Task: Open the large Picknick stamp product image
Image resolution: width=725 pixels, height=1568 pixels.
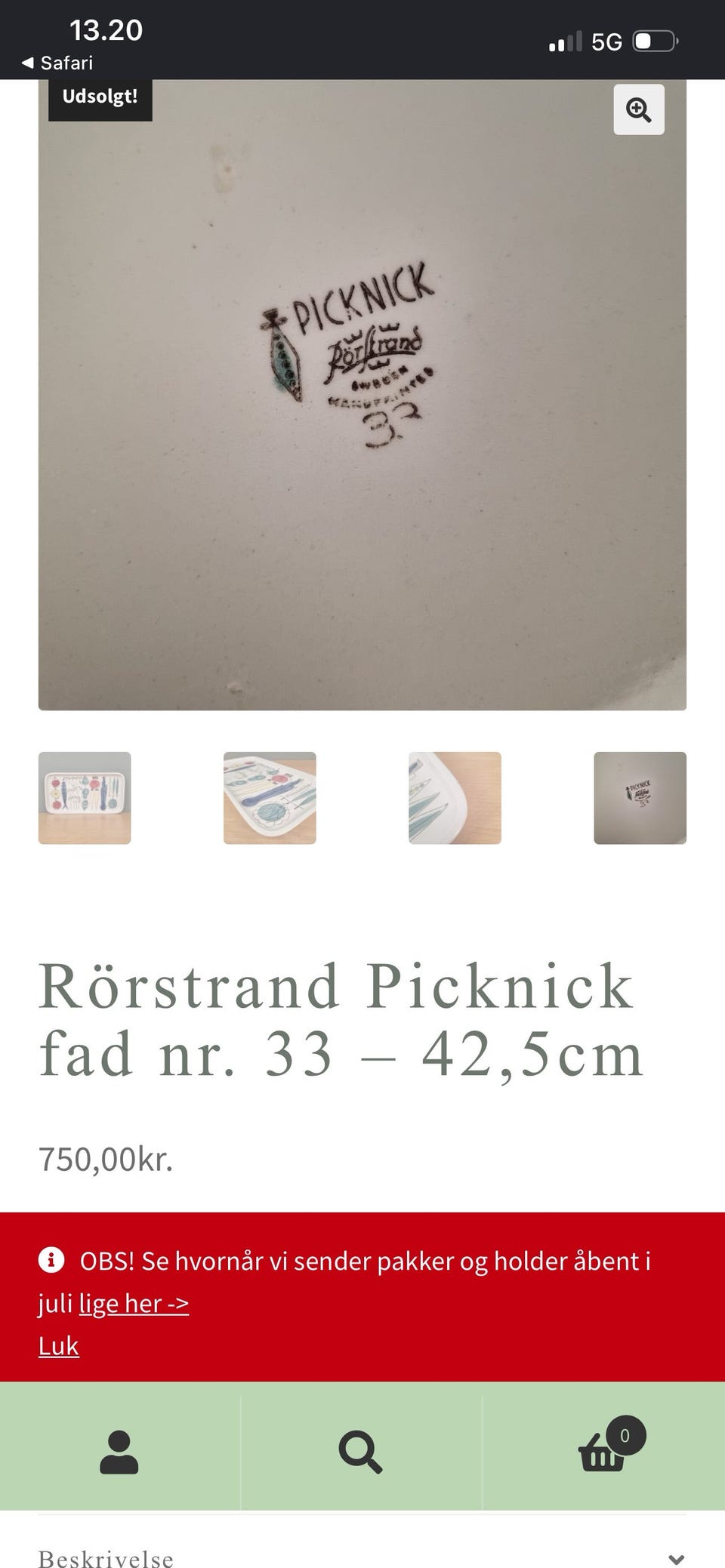Action: click(362, 395)
